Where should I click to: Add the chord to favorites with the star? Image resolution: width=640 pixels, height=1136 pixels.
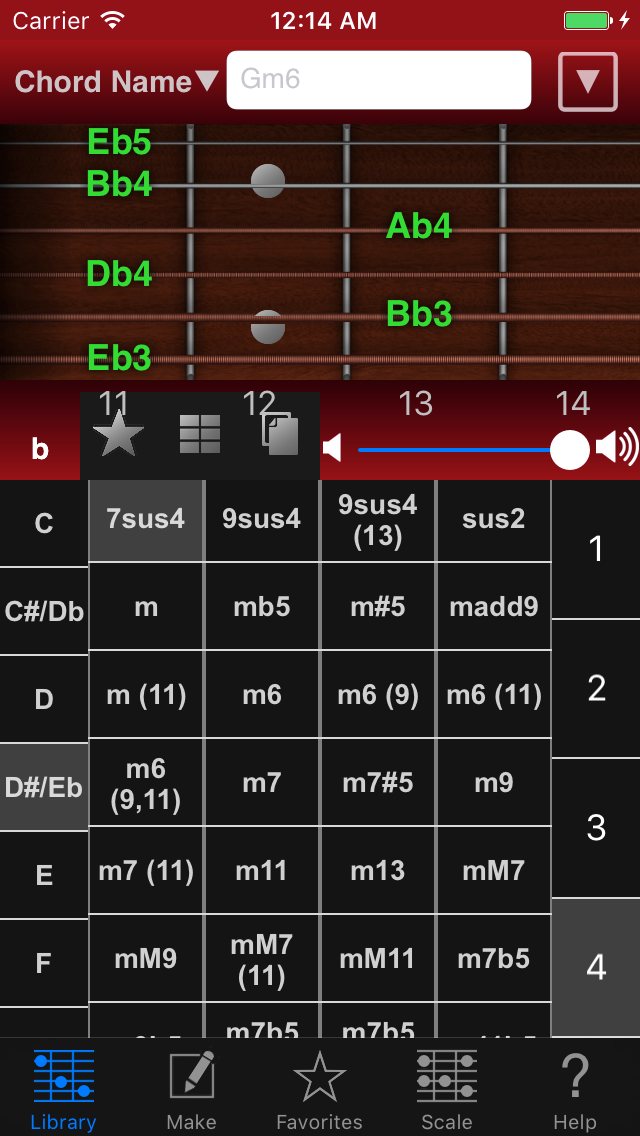(118, 435)
